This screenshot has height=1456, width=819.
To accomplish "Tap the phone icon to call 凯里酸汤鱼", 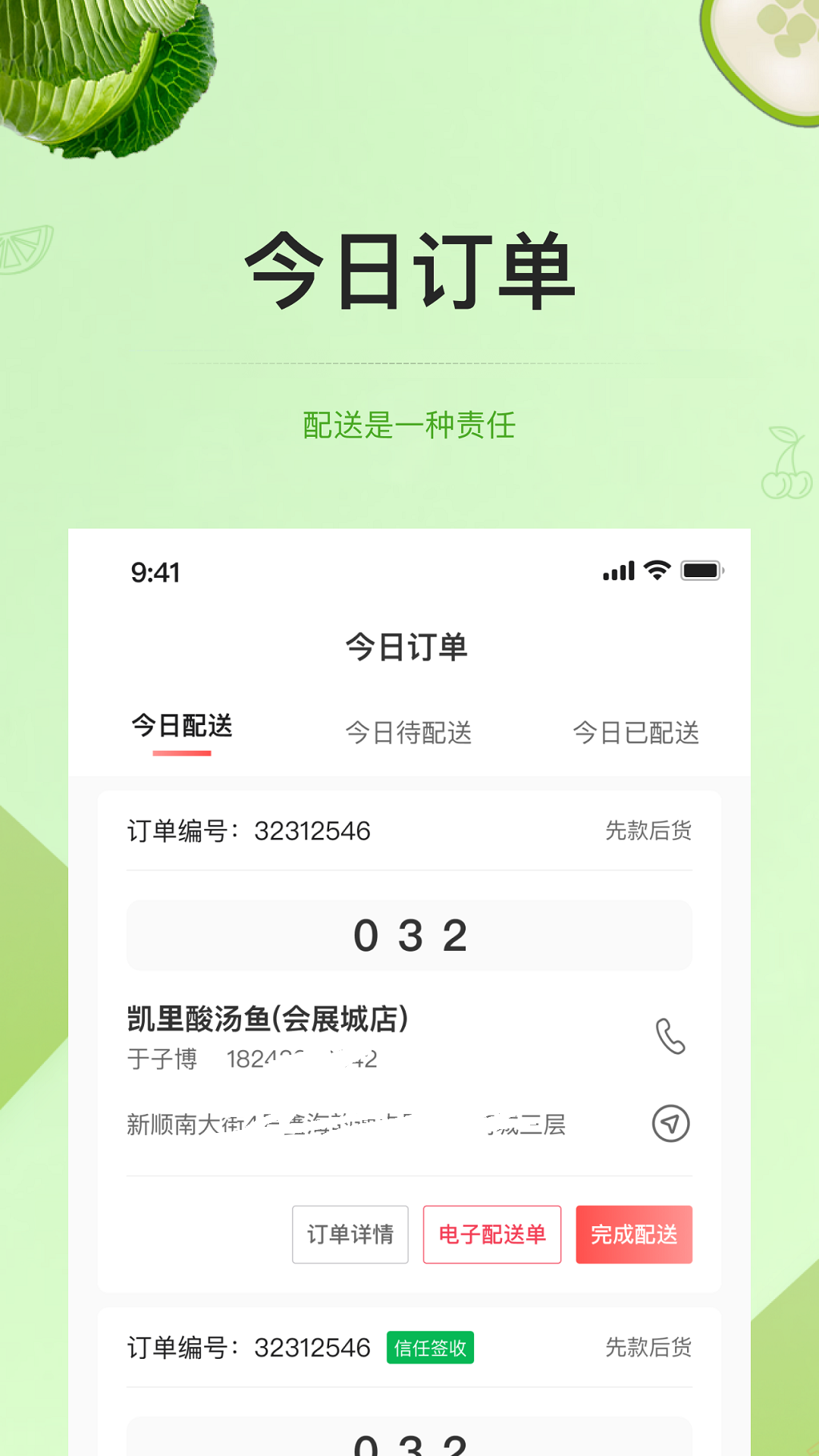I will [x=670, y=1036].
